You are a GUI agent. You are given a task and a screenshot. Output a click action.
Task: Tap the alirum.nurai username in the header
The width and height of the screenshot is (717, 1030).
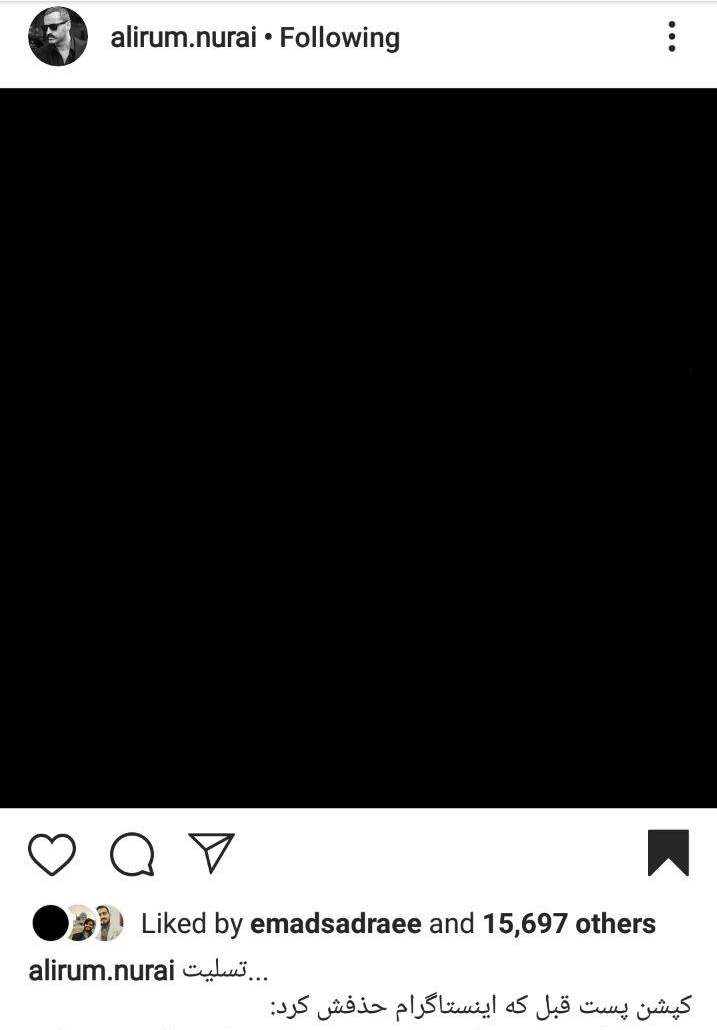pyautogui.click(x=183, y=38)
